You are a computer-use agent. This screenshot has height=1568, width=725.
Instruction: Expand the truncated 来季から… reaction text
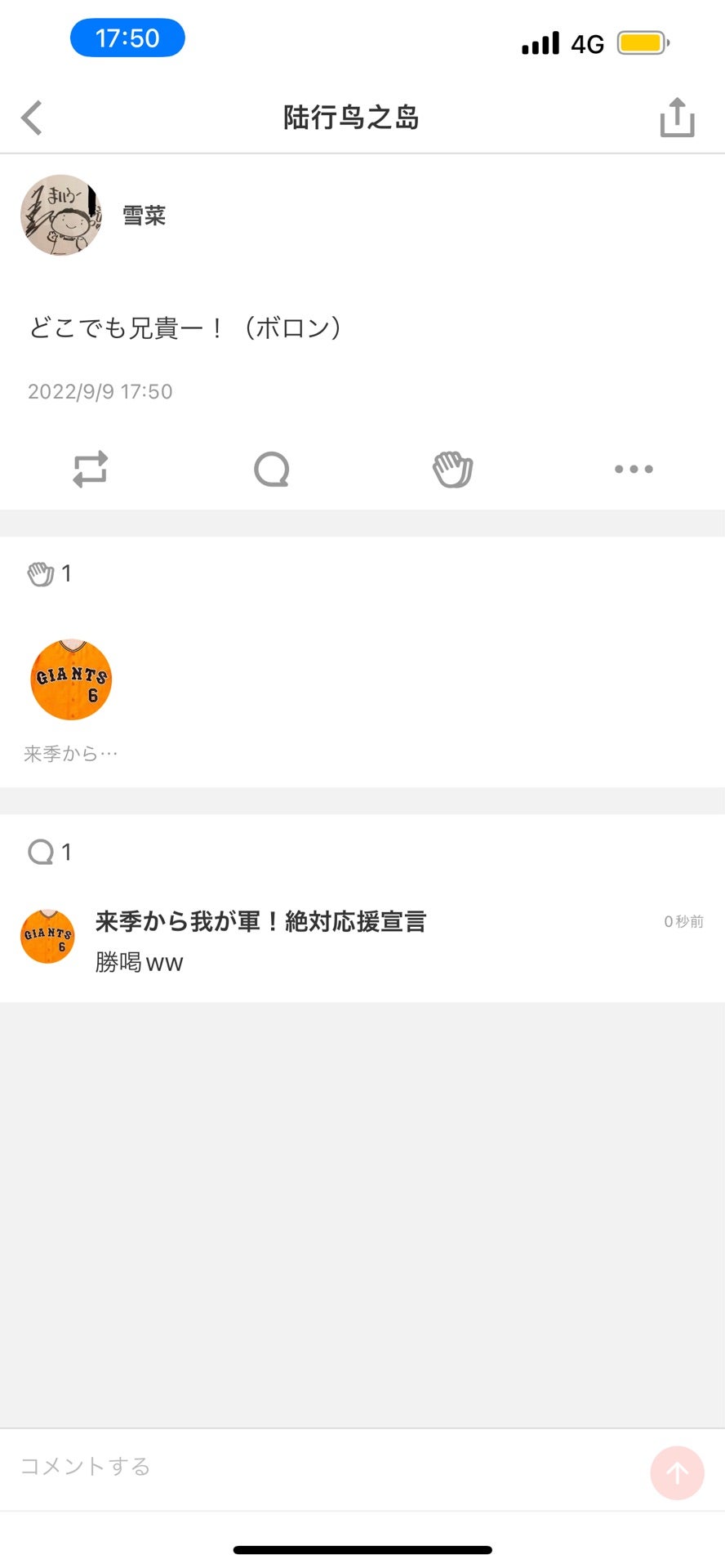point(71,753)
